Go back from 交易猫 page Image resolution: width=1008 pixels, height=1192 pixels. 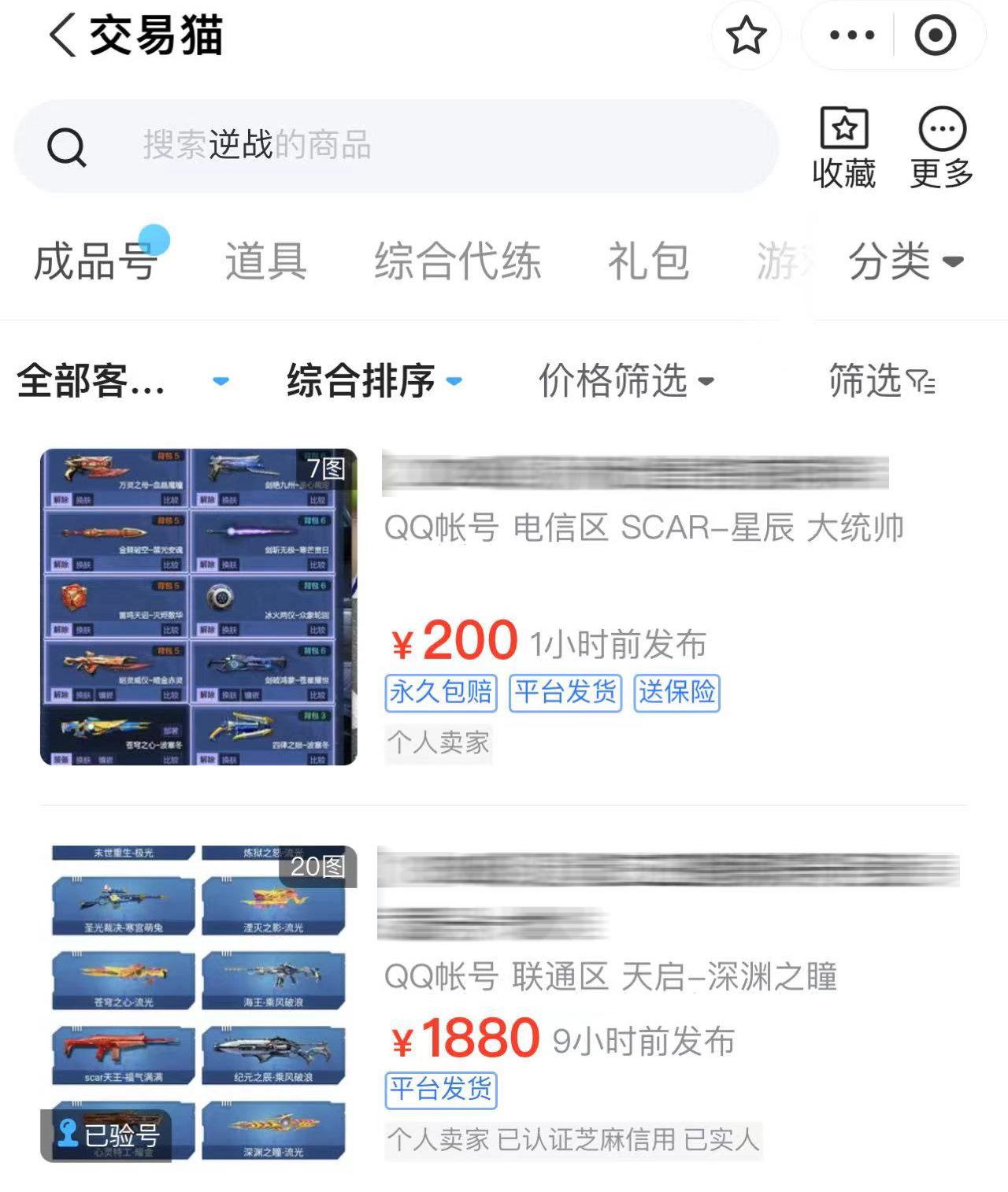pyautogui.click(x=63, y=36)
